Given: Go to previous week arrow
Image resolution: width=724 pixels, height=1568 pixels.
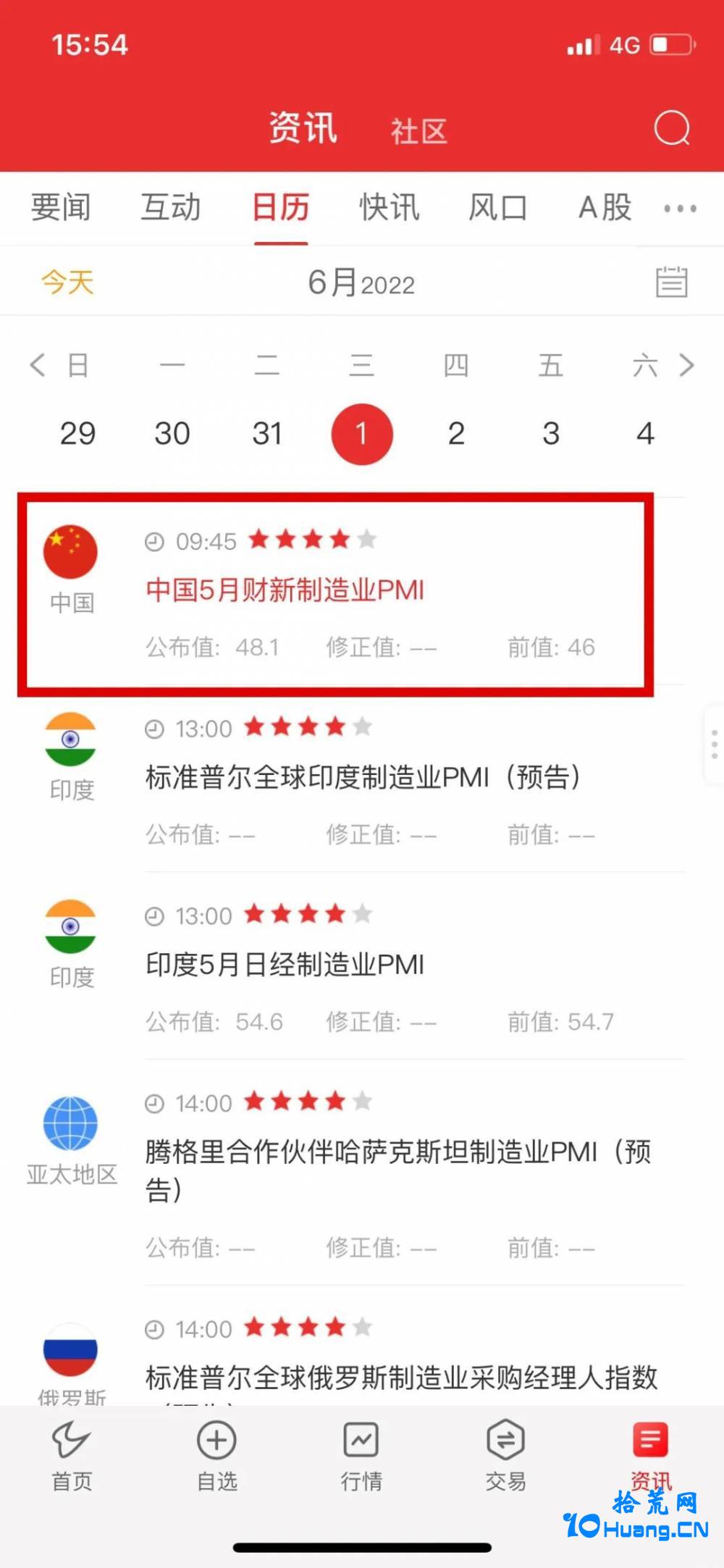Looking at the screenshot, I should click(x=38, y=365).
